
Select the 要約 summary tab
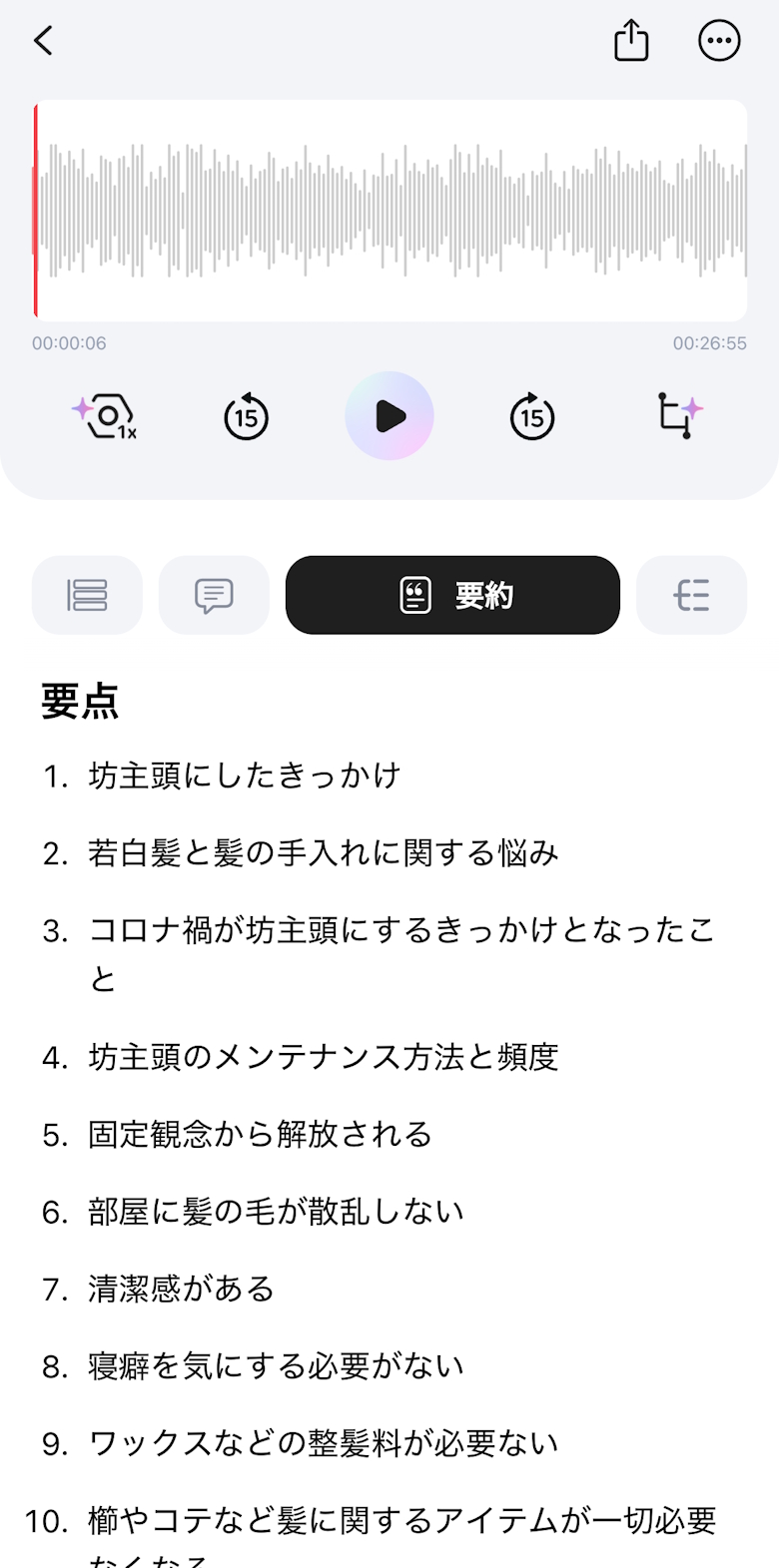pos(452,595)
